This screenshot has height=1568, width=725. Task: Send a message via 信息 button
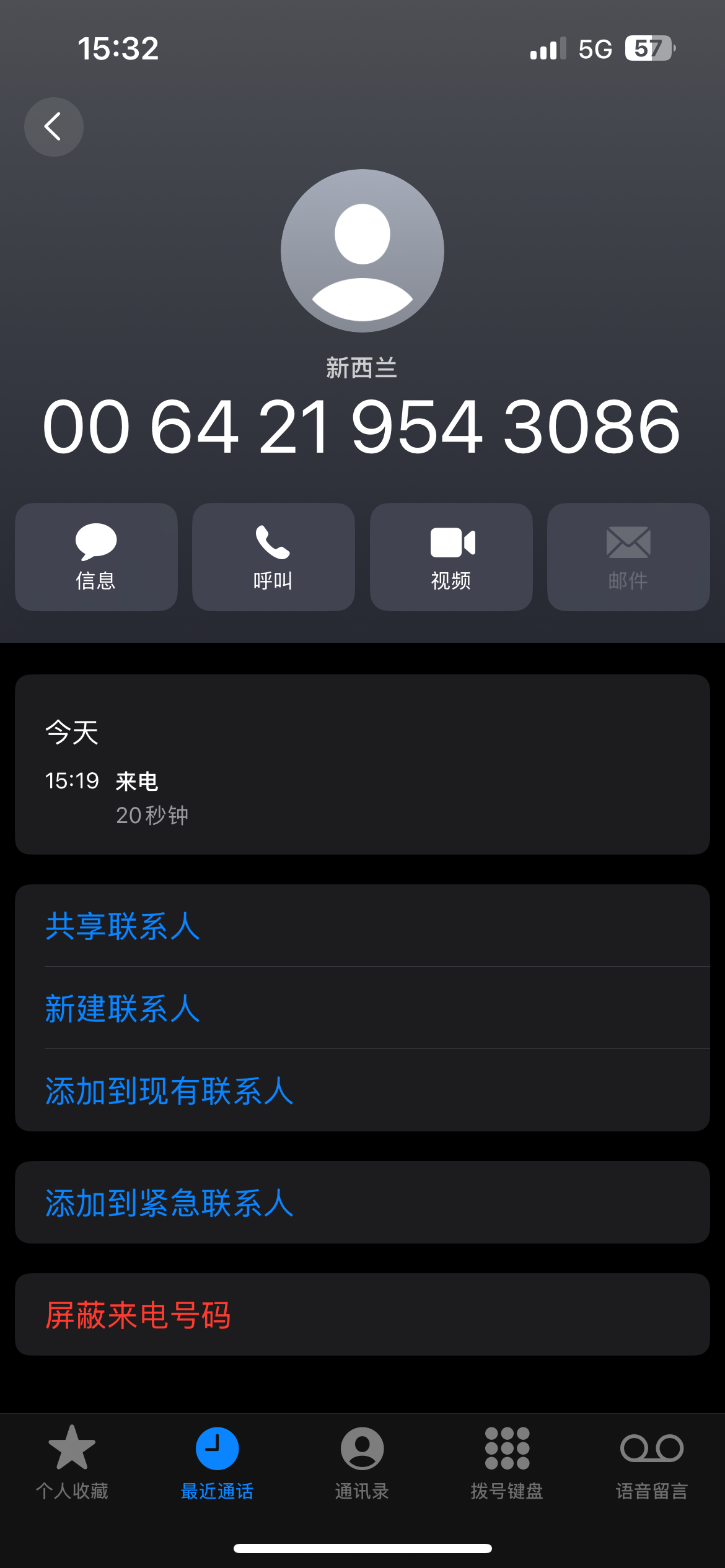click(x=96, y=557)
